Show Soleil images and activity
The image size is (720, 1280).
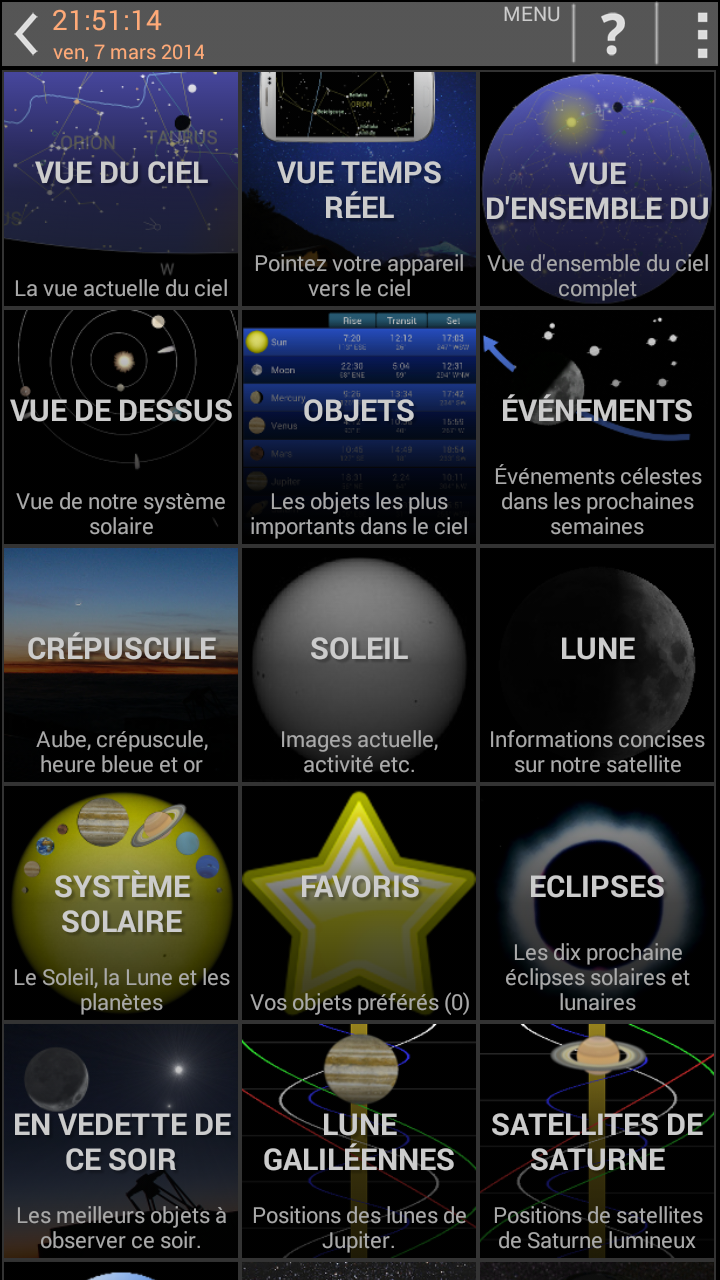pos(359,664)
